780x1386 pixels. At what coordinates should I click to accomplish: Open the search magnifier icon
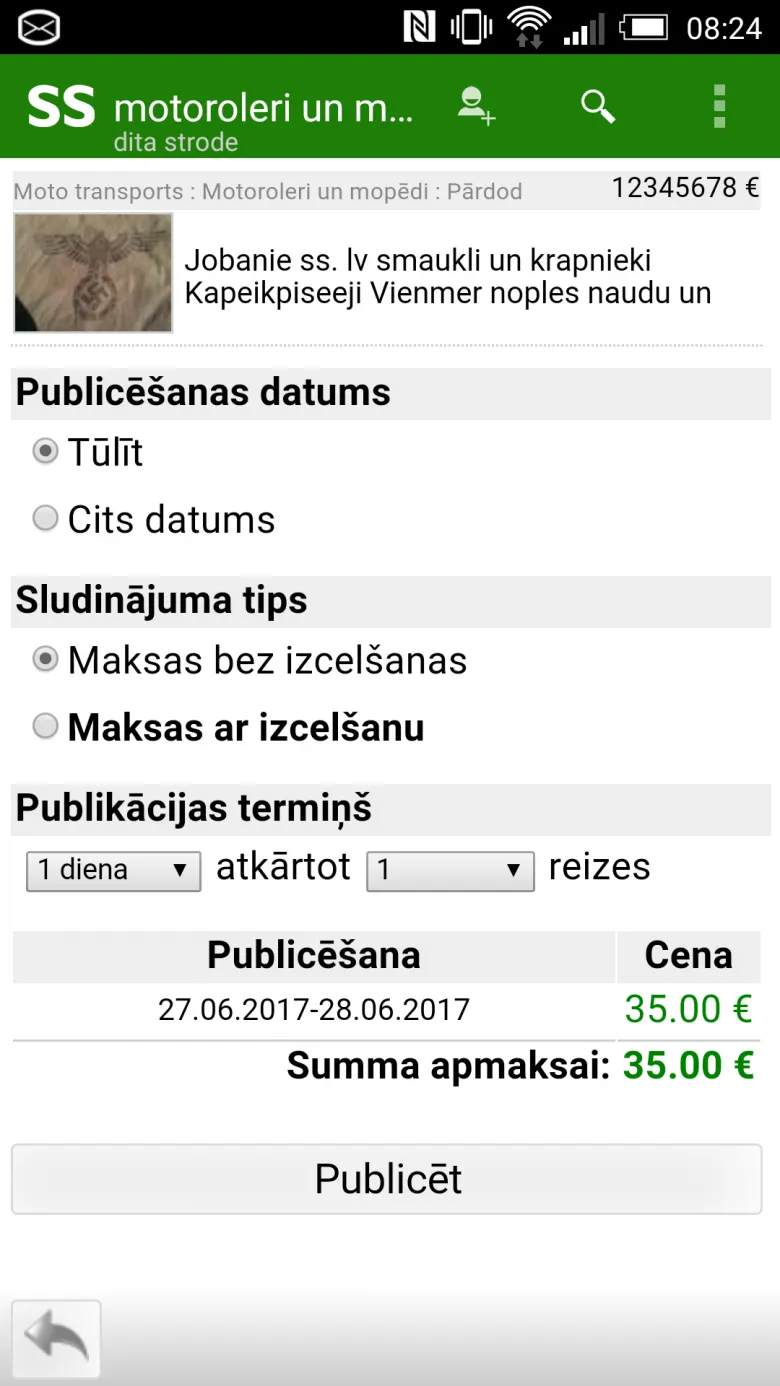pos(598,105)
